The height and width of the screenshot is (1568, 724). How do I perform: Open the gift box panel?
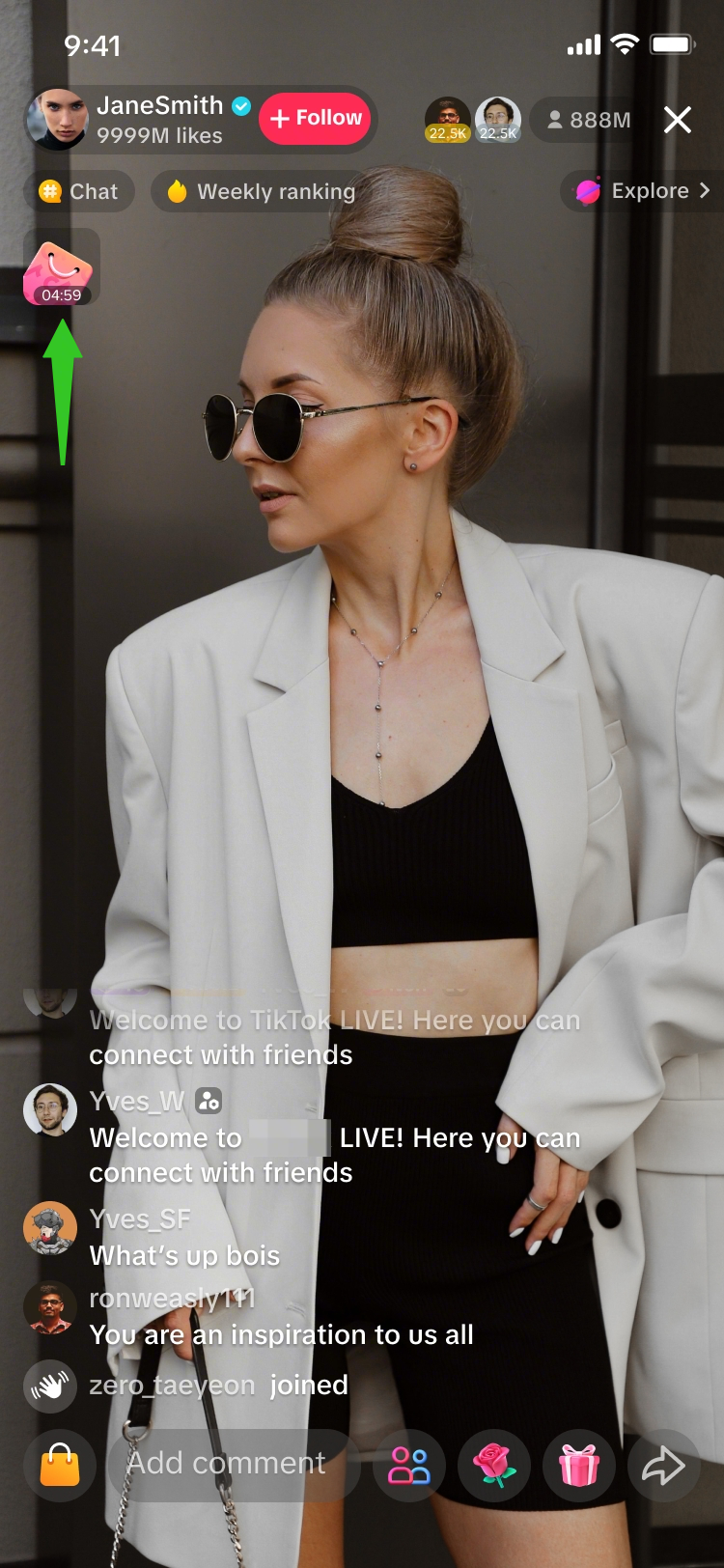coord(579,1466)
